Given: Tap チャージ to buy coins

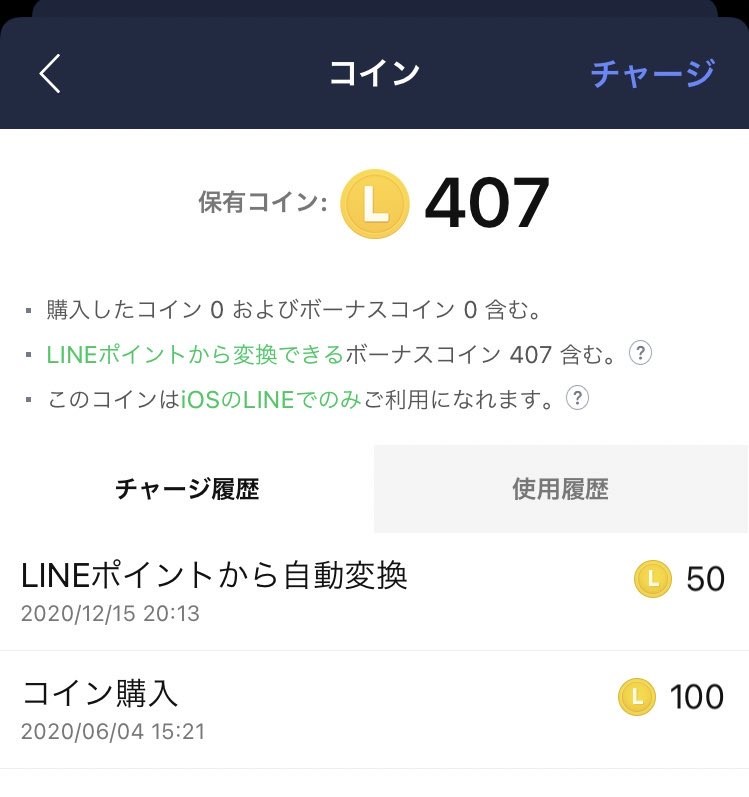Looking at the screenshot, I should click(652, 73).
